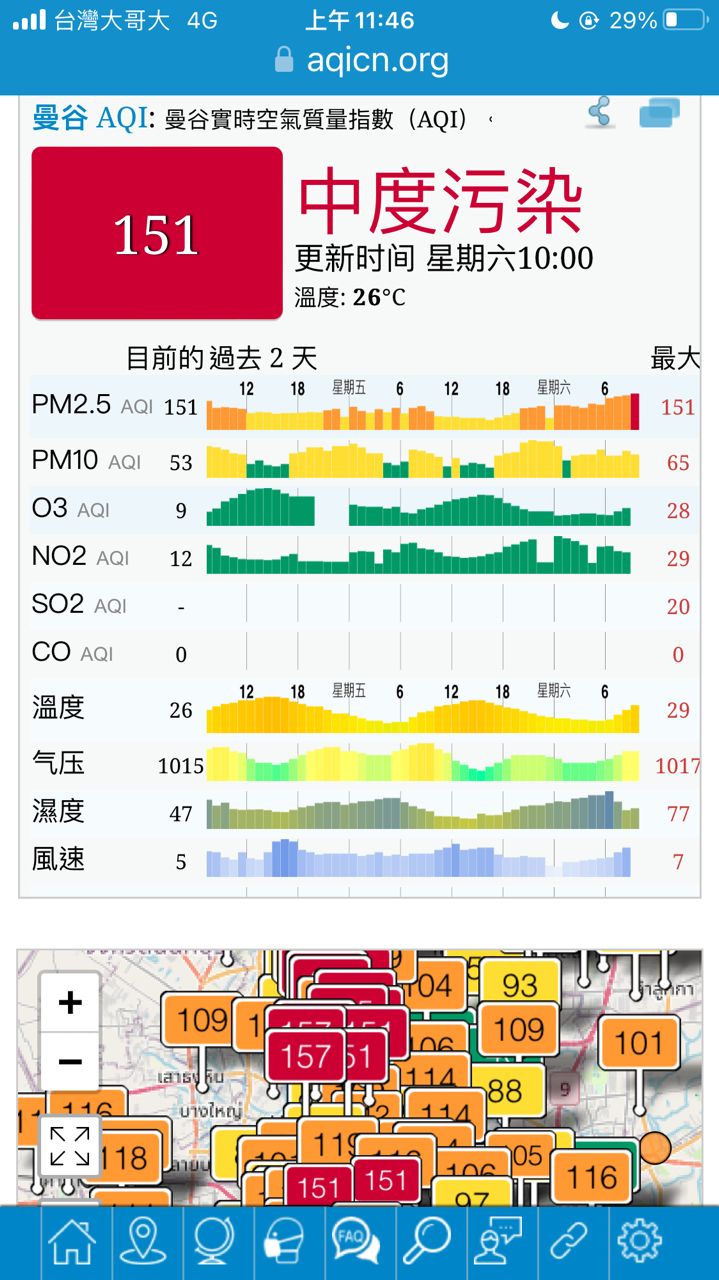719x1280 pixels.
Task: Open the comments bubble icon
Action: click(x=659, y=112)
